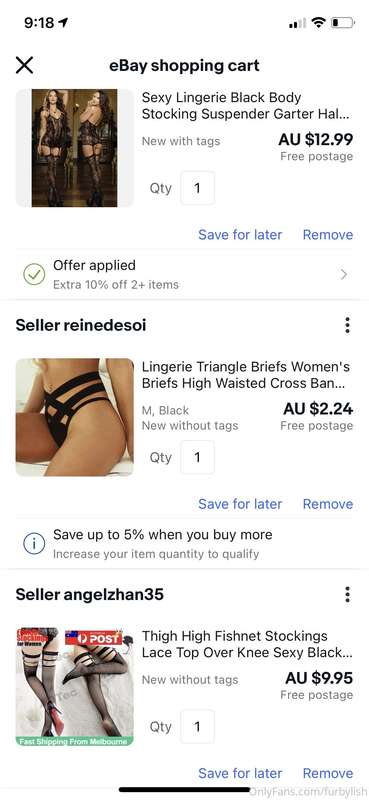Open options menu for seller angelzhan35
369x800 pixels.
coord(347,594)
